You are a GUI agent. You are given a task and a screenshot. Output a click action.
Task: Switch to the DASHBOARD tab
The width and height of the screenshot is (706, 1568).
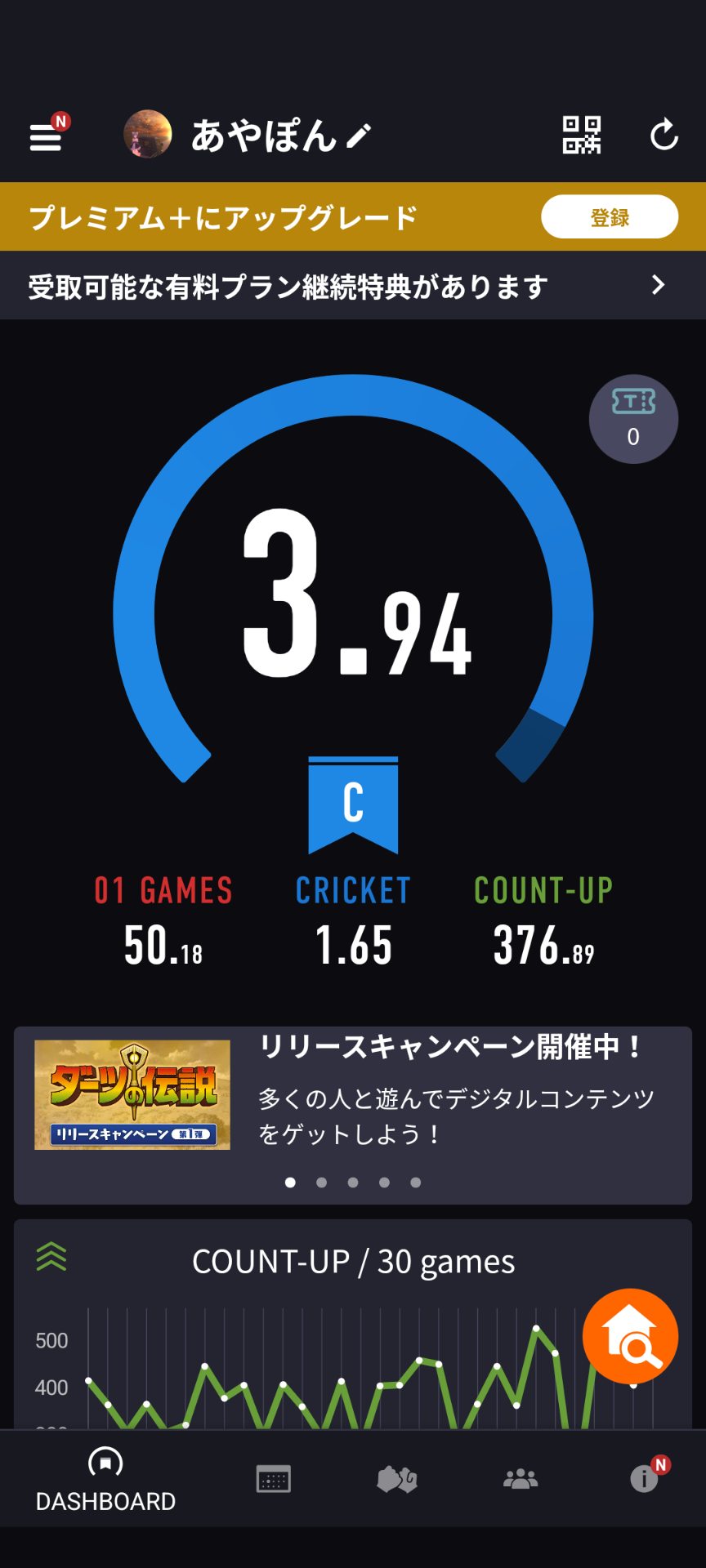point(105,1480)
